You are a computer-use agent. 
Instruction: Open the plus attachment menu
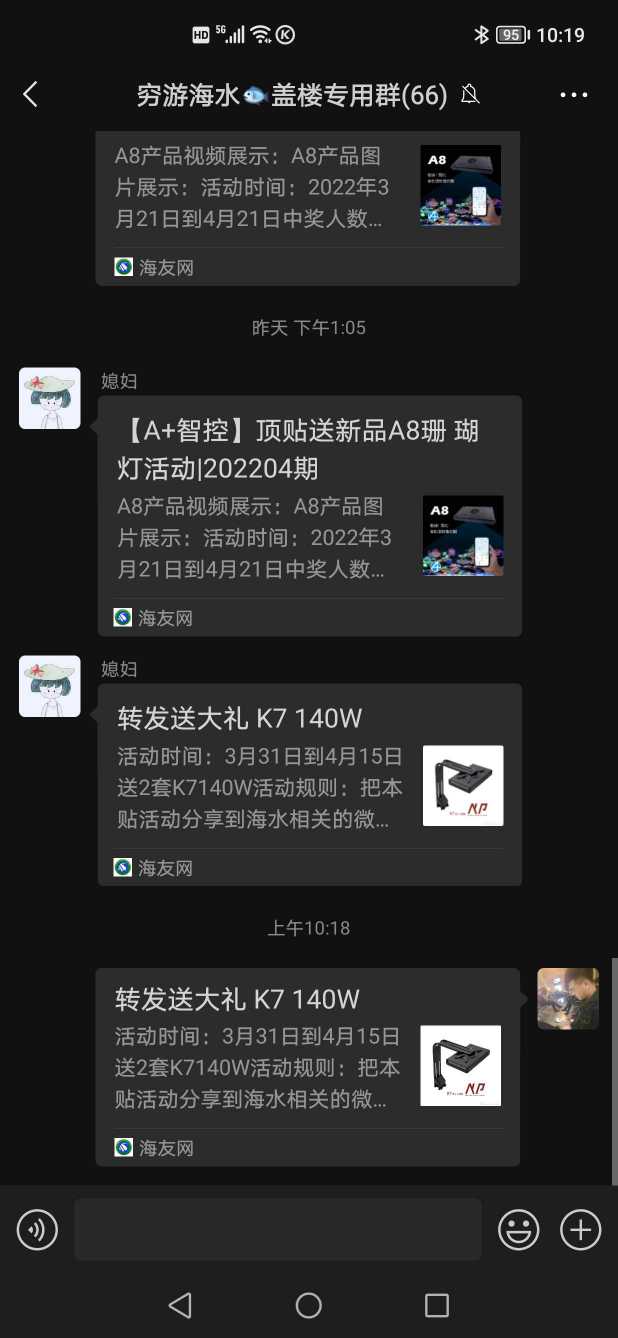click(x=580, y=1229)
